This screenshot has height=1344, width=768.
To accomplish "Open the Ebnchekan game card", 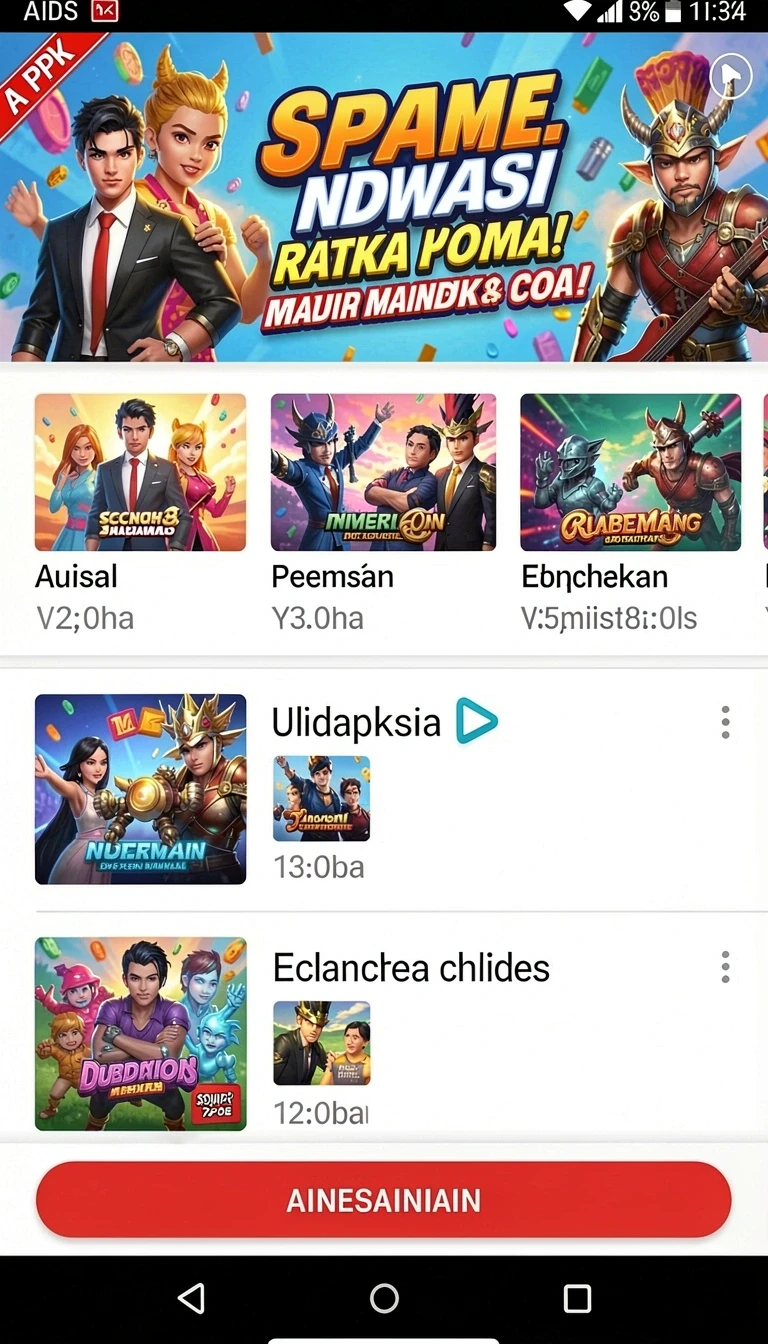I will click(x=630, y=513).
